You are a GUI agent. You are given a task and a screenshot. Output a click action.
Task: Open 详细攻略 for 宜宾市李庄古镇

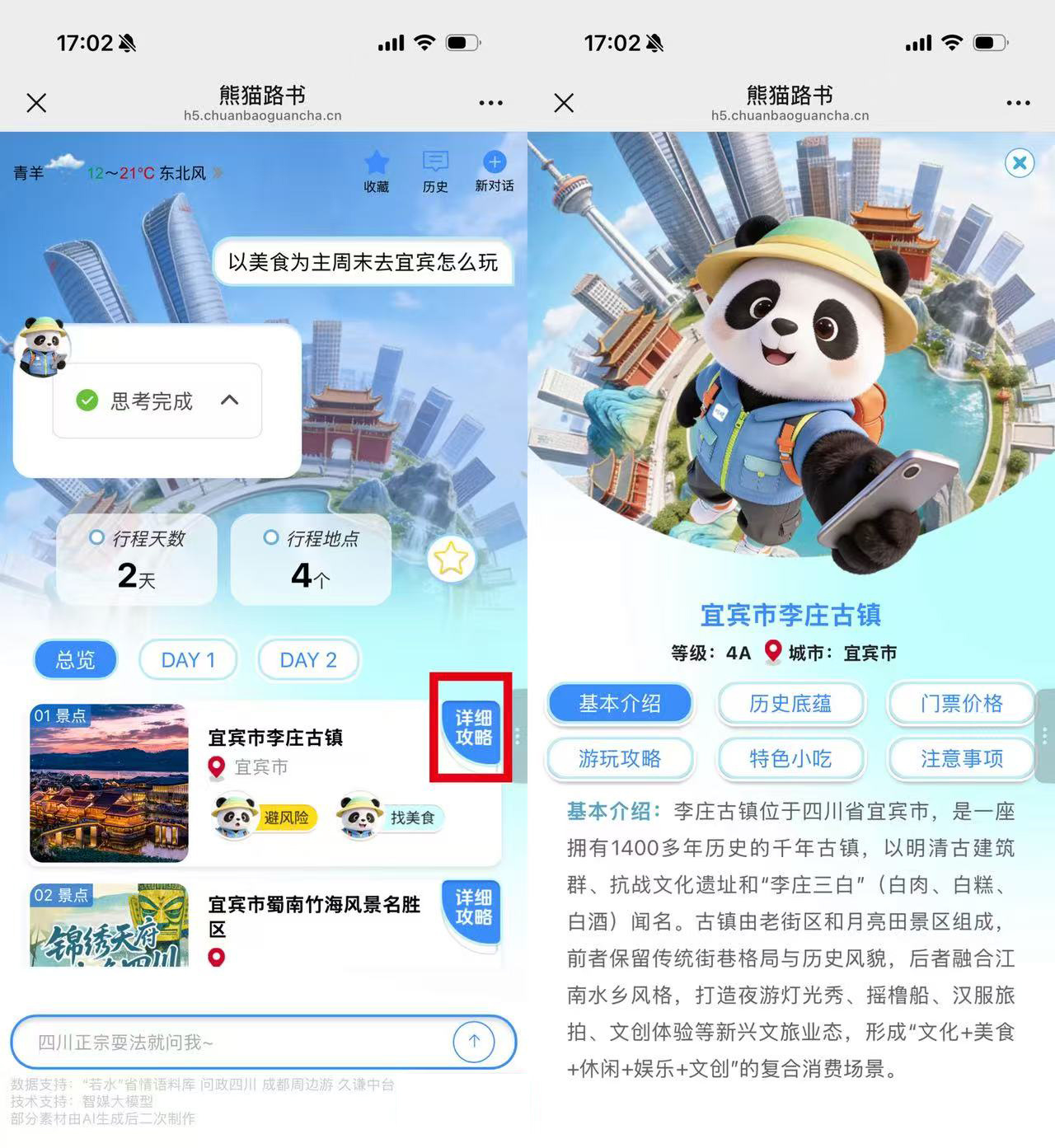tap(472, 728)
